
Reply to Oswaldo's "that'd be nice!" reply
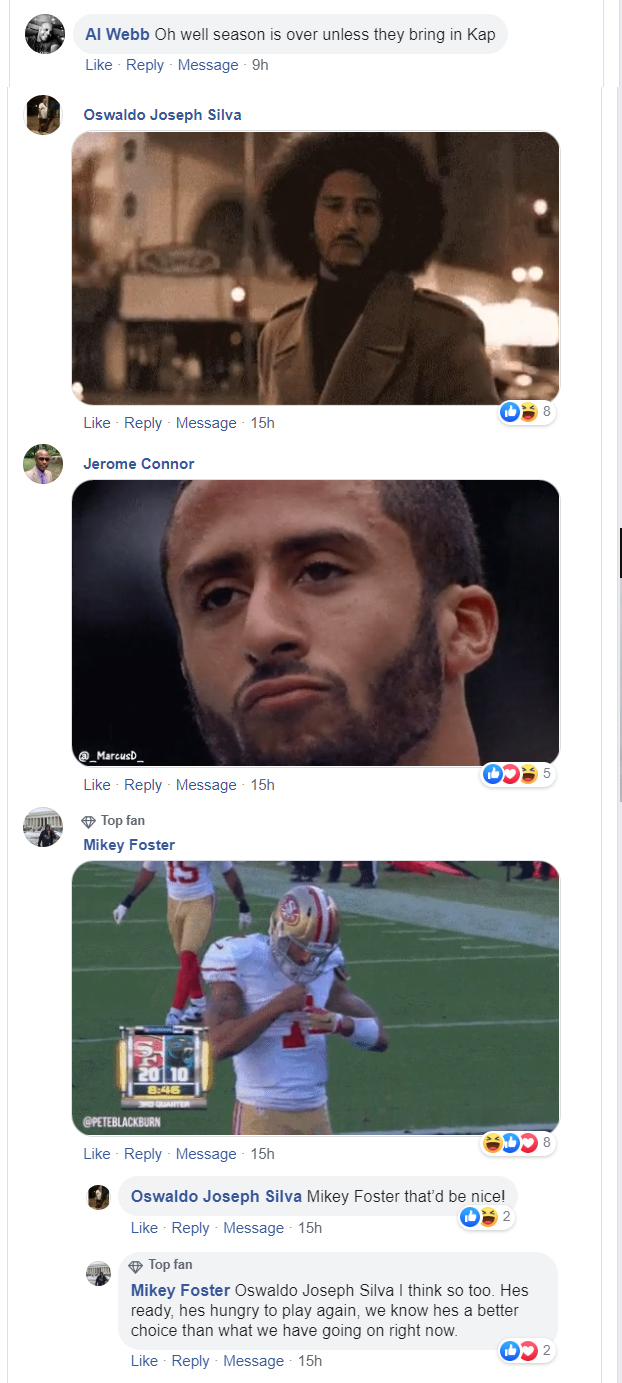(x=190, y=1228)
